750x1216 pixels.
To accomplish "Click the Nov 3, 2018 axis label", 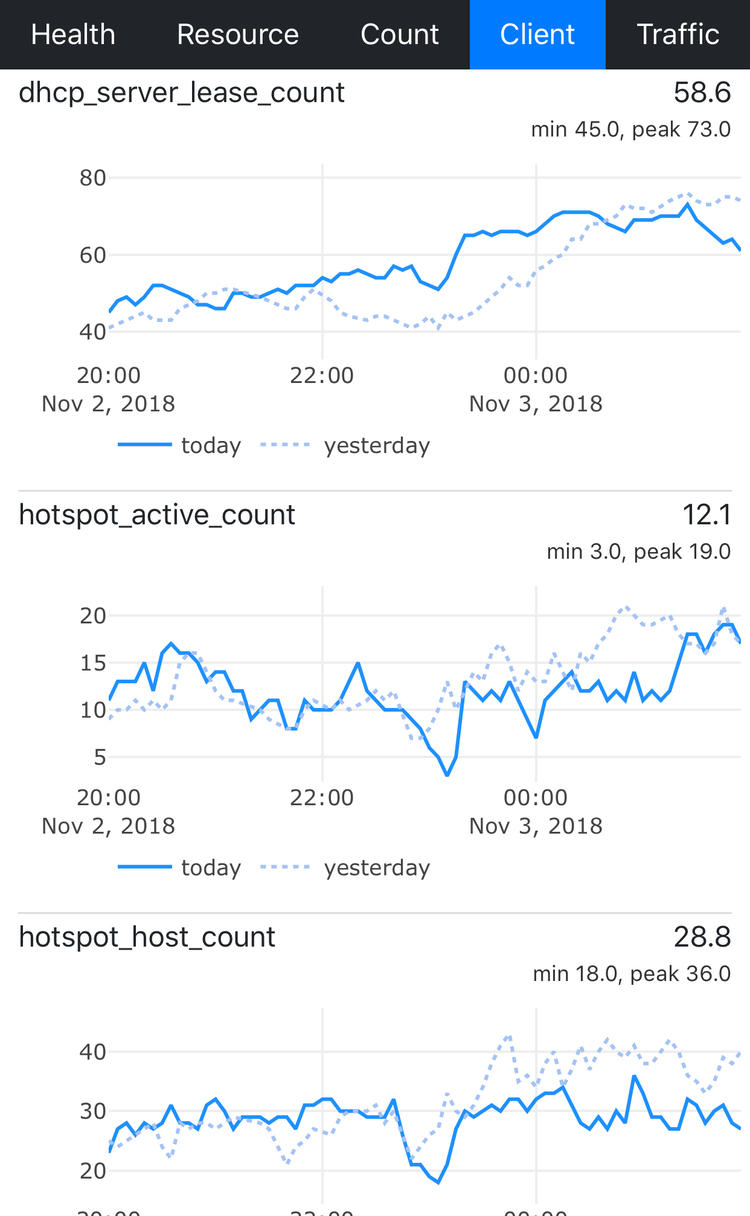I will click(x=536, y=404).
